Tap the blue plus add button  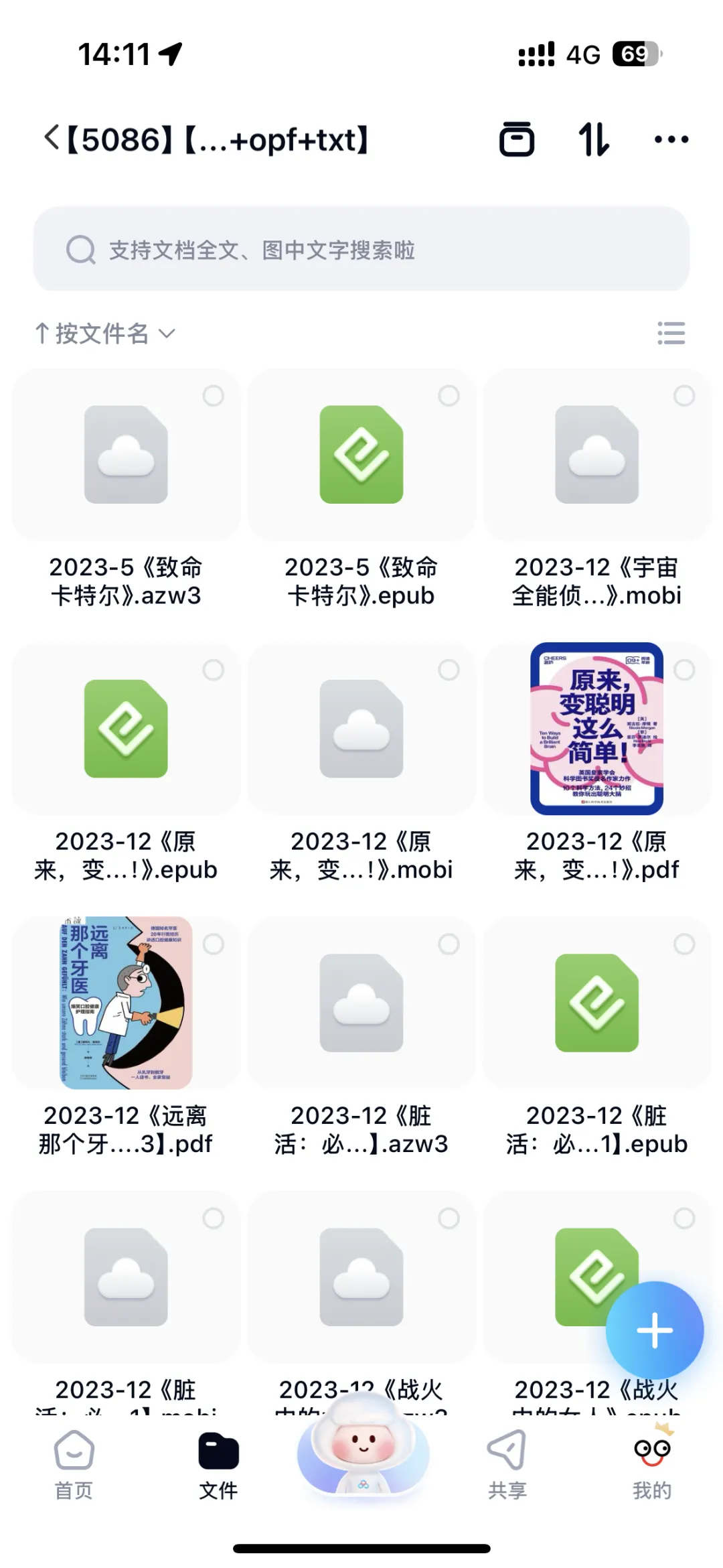click(654, 1330)
